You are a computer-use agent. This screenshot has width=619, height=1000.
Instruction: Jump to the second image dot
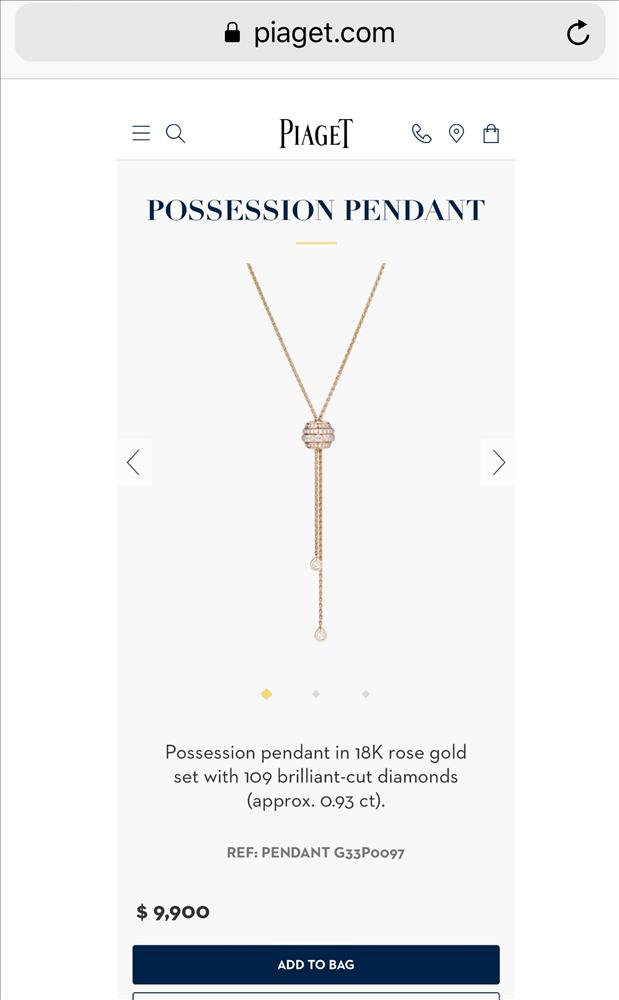click(316, 694)
